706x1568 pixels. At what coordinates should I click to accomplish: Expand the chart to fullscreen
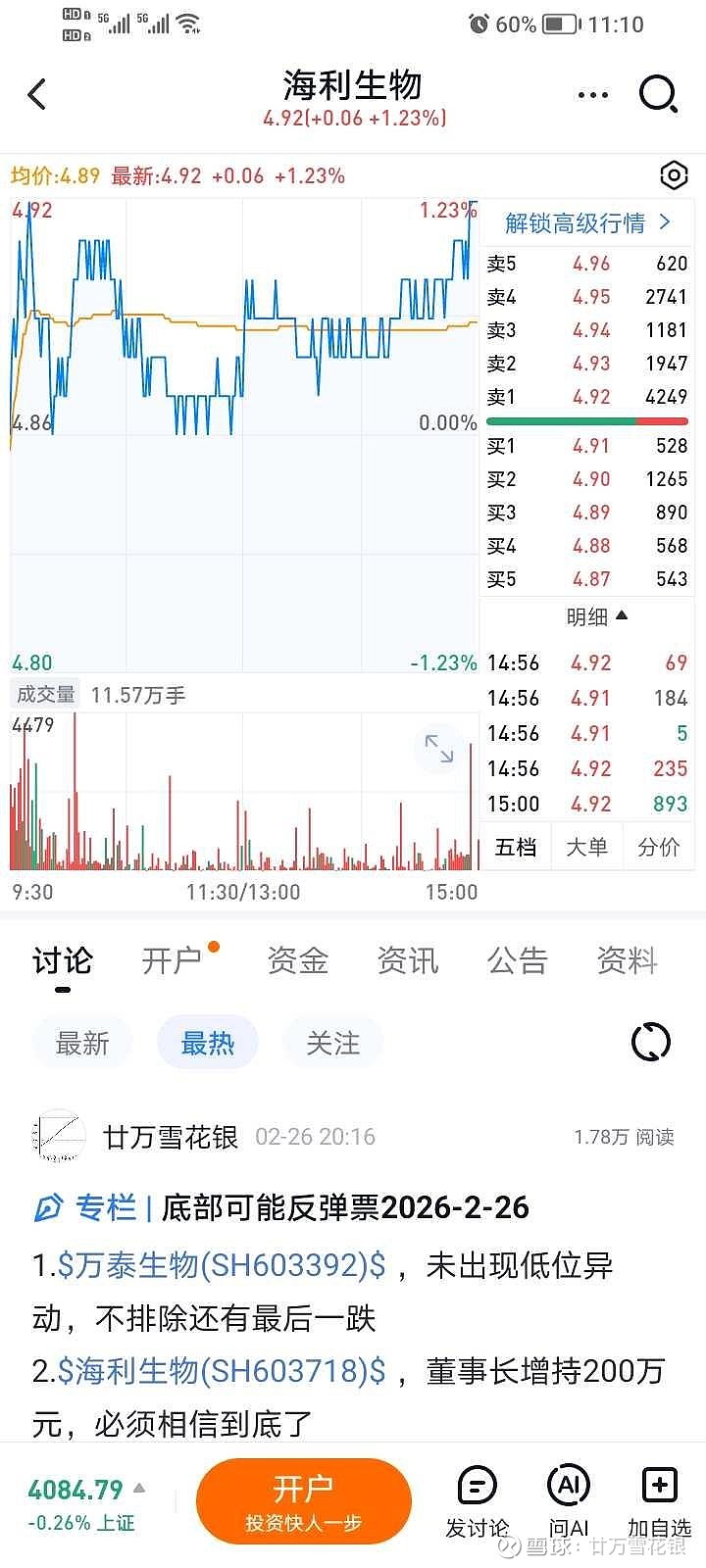coord(438,749)
